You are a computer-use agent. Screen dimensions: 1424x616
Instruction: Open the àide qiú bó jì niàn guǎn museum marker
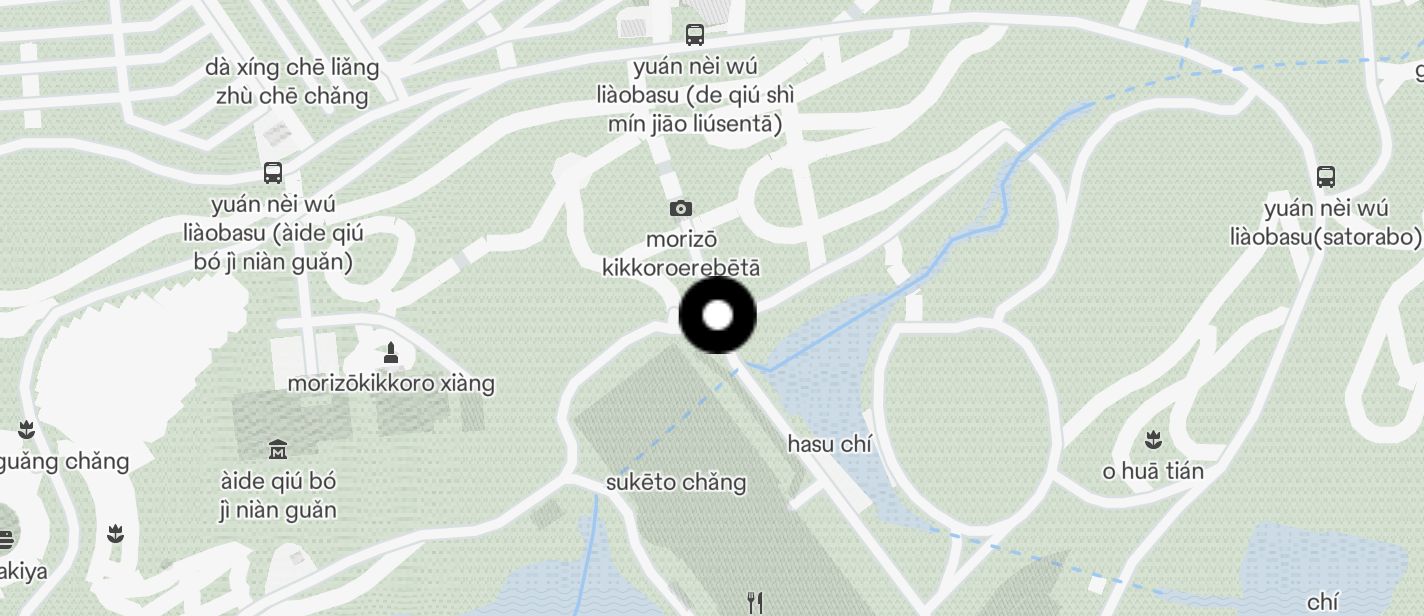[278, 450]
